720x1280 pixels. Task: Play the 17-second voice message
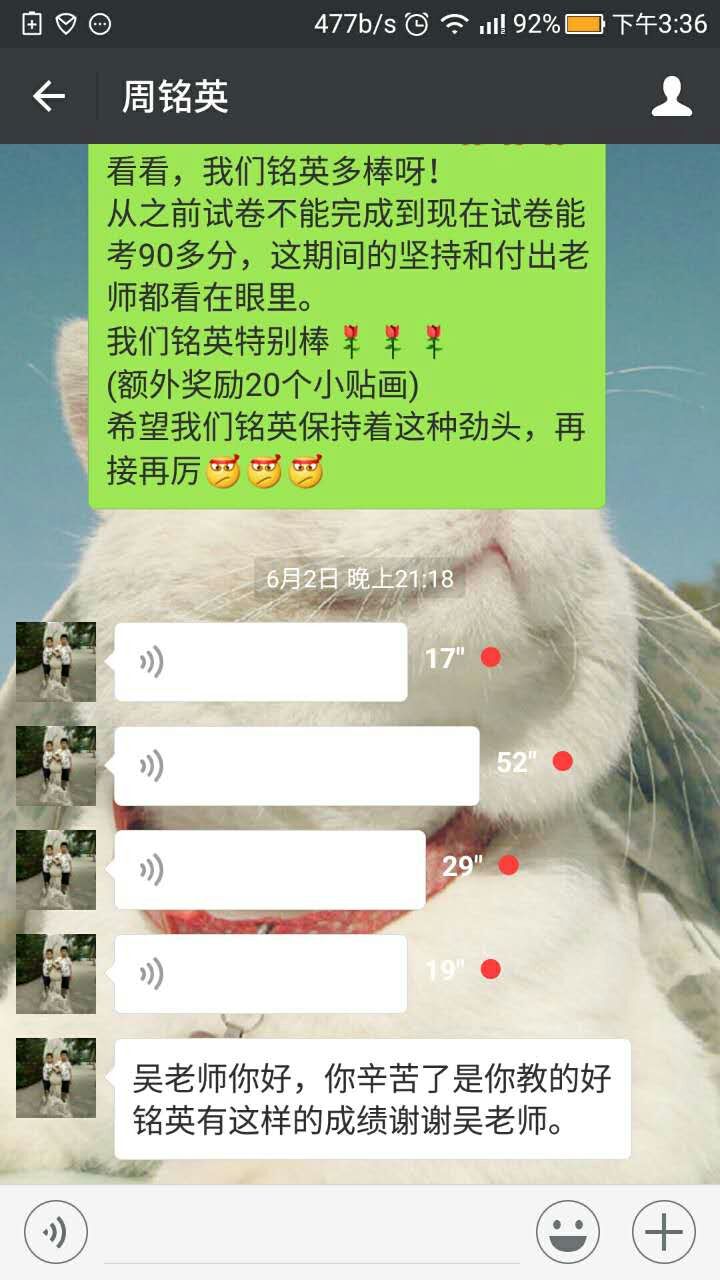tap(260, 662)
